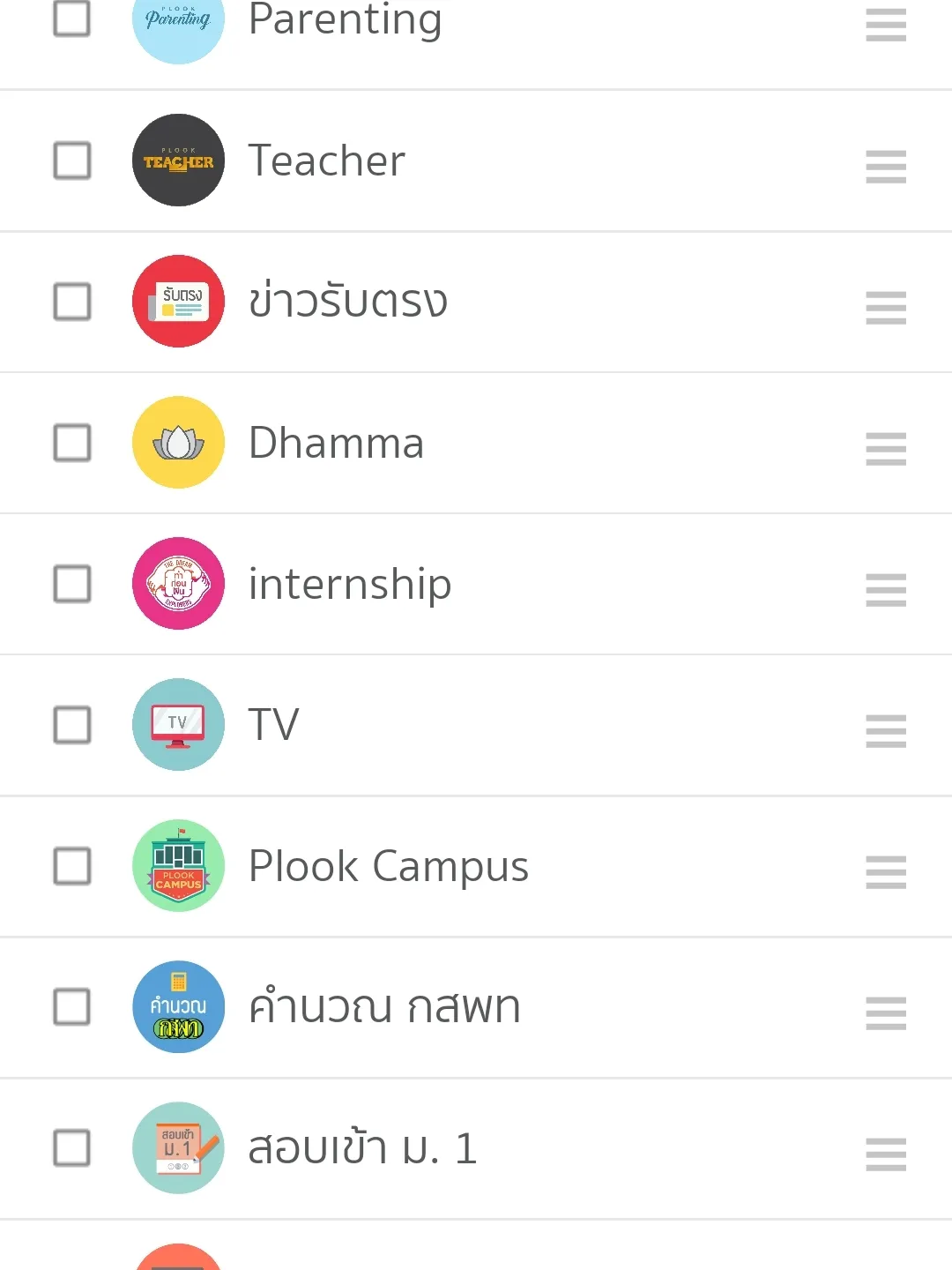
Task: Mark the TV checkbox
Action: 72,725
